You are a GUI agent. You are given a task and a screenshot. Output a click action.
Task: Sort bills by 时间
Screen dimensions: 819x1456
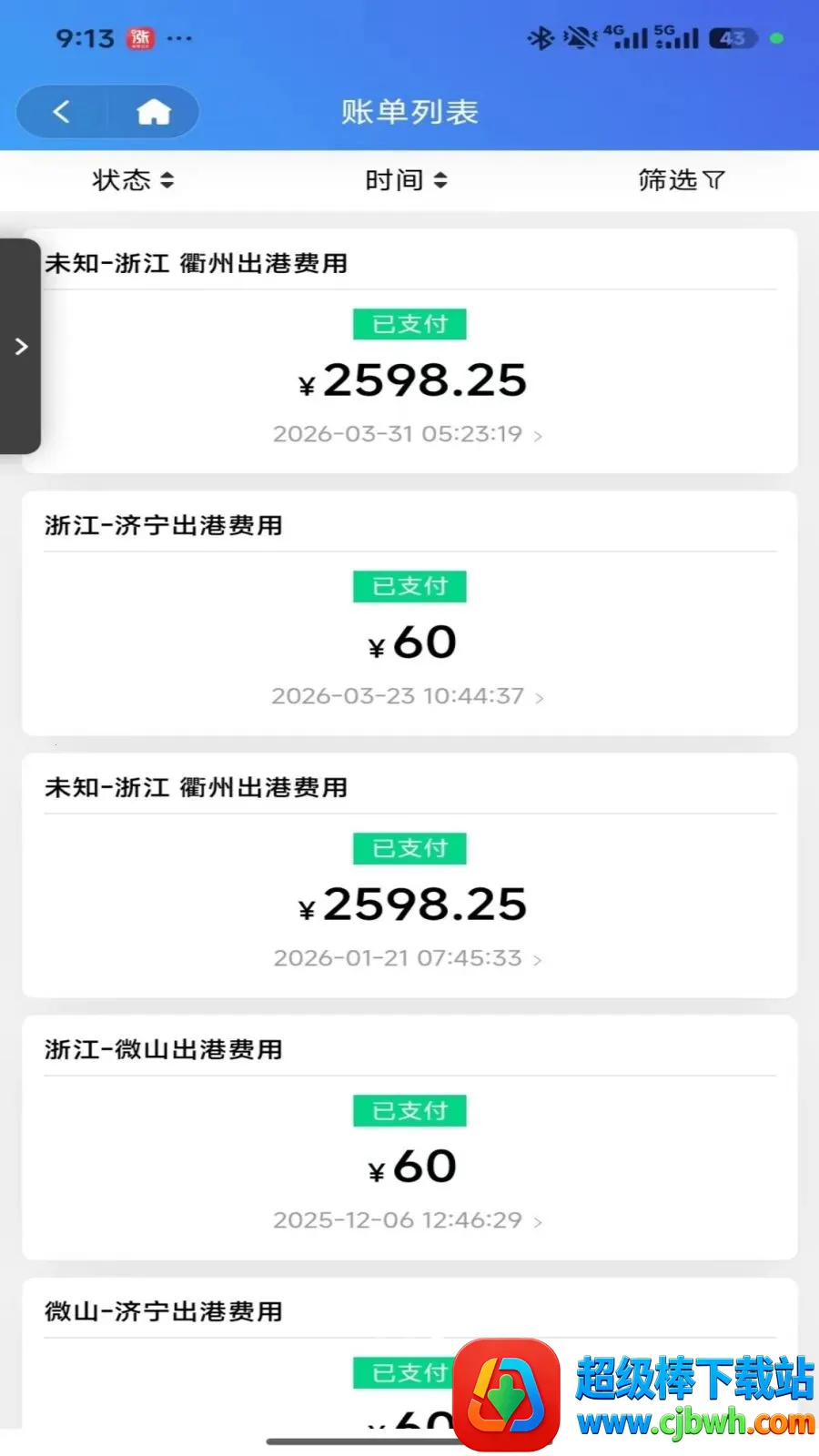406,180
